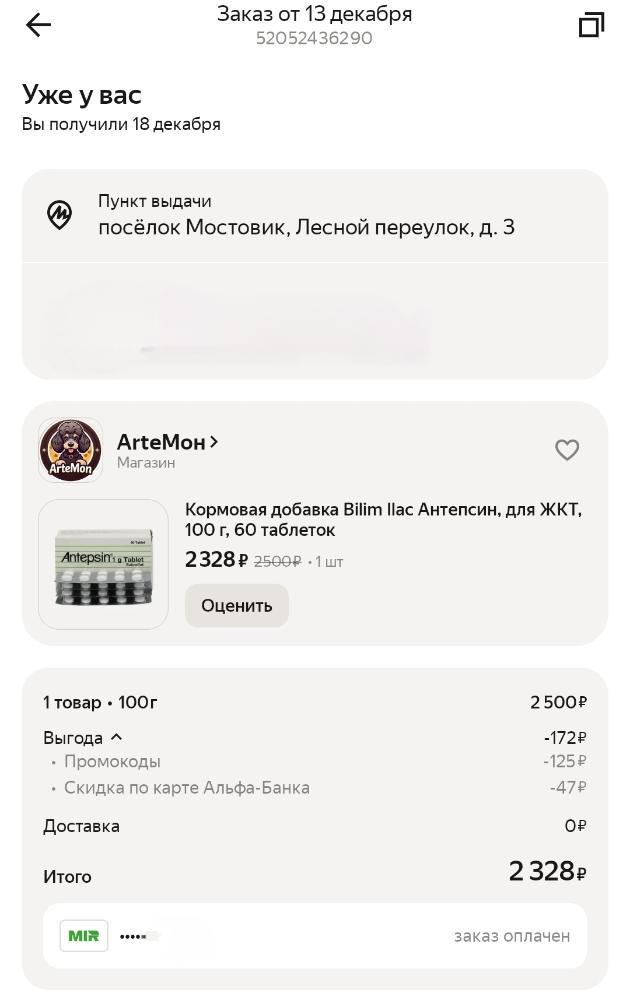Image resolution: width=630 pixels, height=1000 pixels.
Task: Open the ArteMon store page
Action: (167, 442)
